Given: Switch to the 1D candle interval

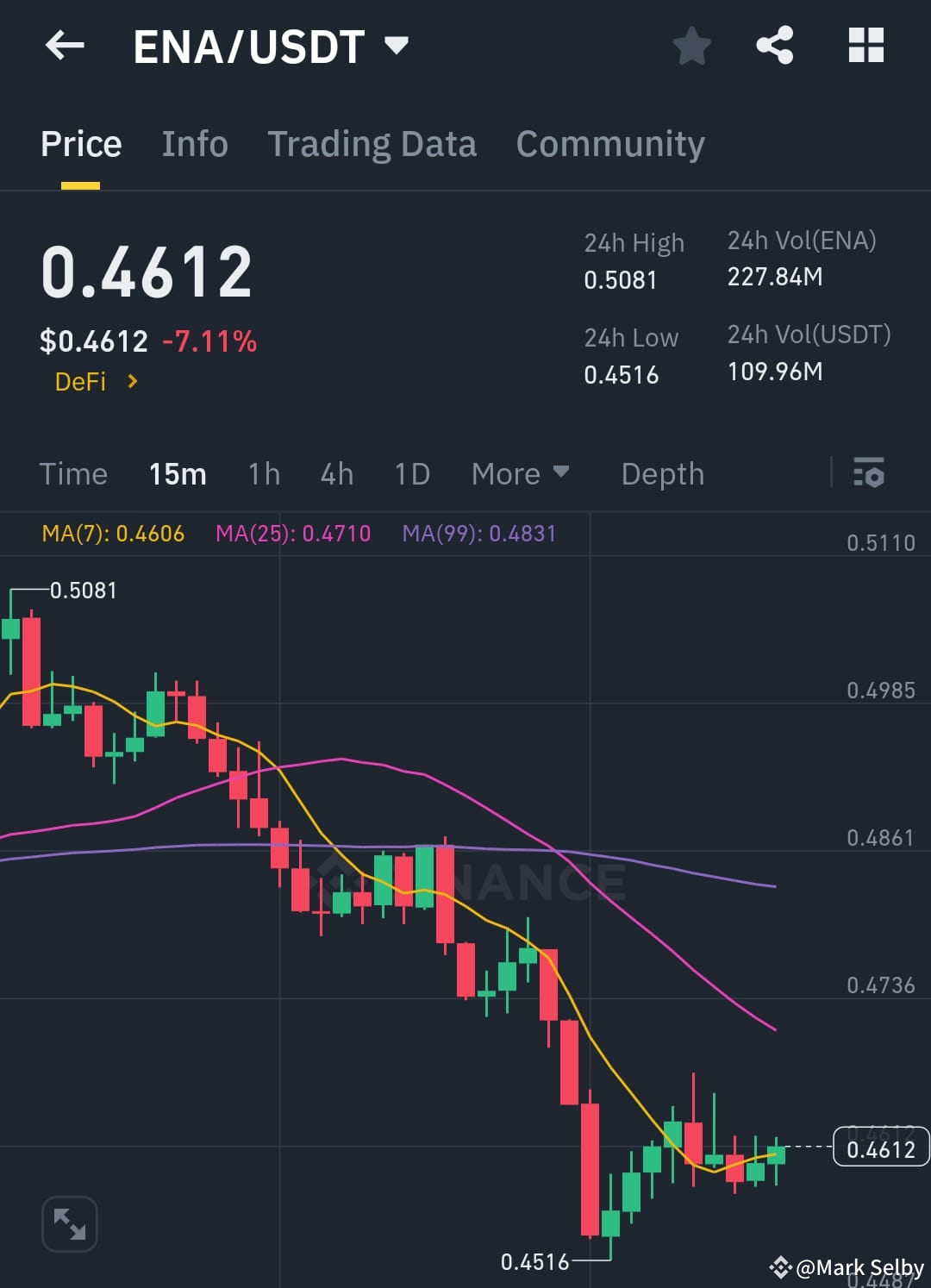Looking at the screenshot, I should pyautogui.click(x=411, y=473).
